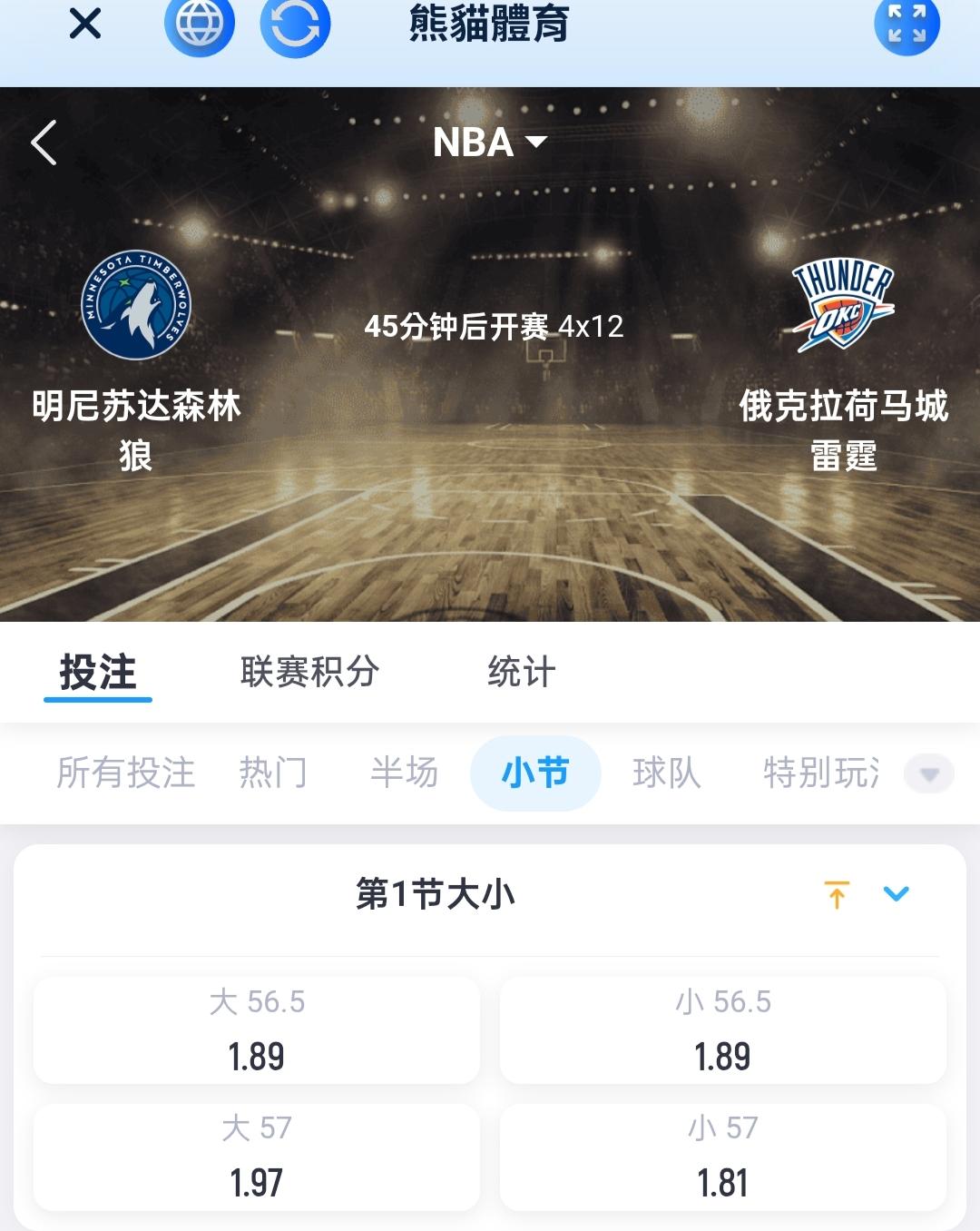Switch to the 统计 tab
Screen dimensions: 980x1231
point(521,673)
